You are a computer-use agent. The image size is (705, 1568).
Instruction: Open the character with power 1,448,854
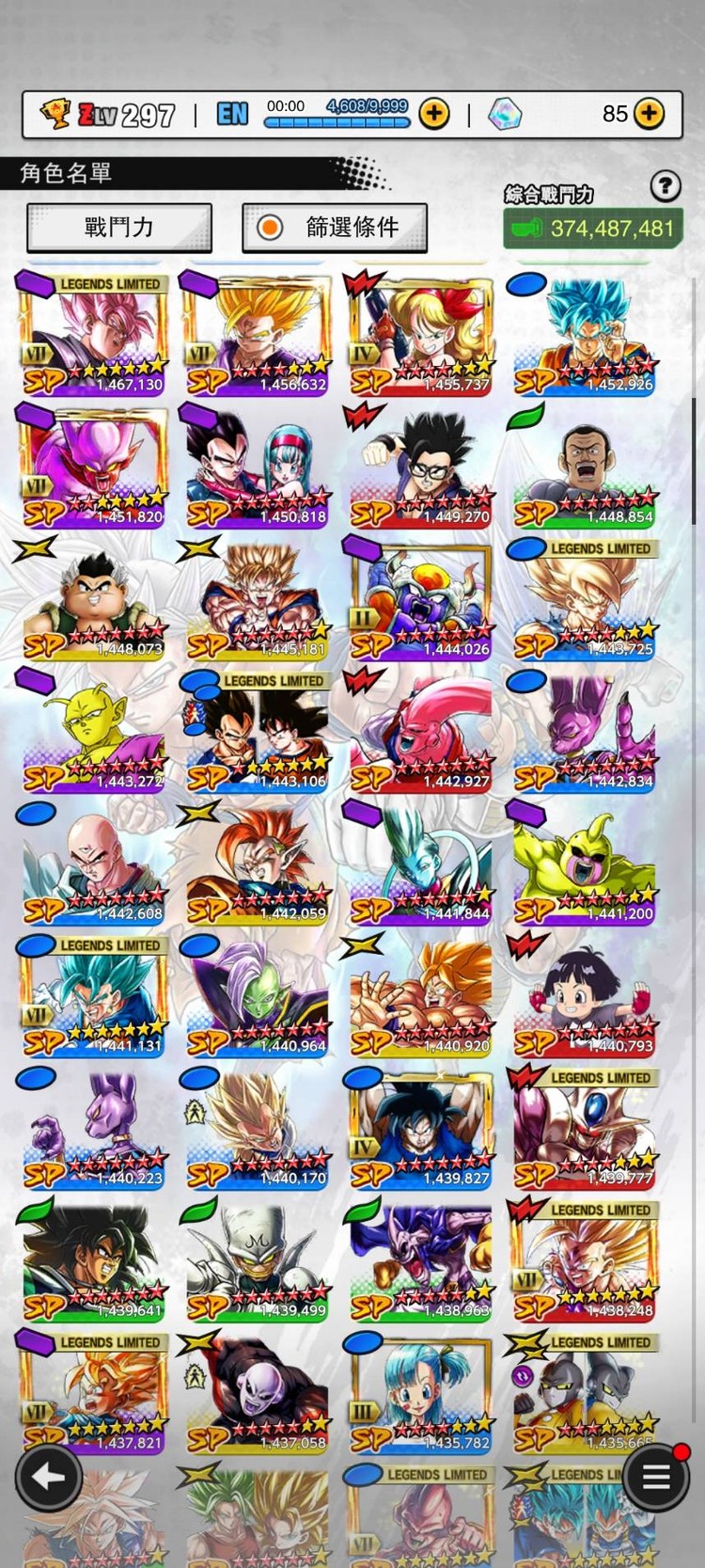pos(583,468)
